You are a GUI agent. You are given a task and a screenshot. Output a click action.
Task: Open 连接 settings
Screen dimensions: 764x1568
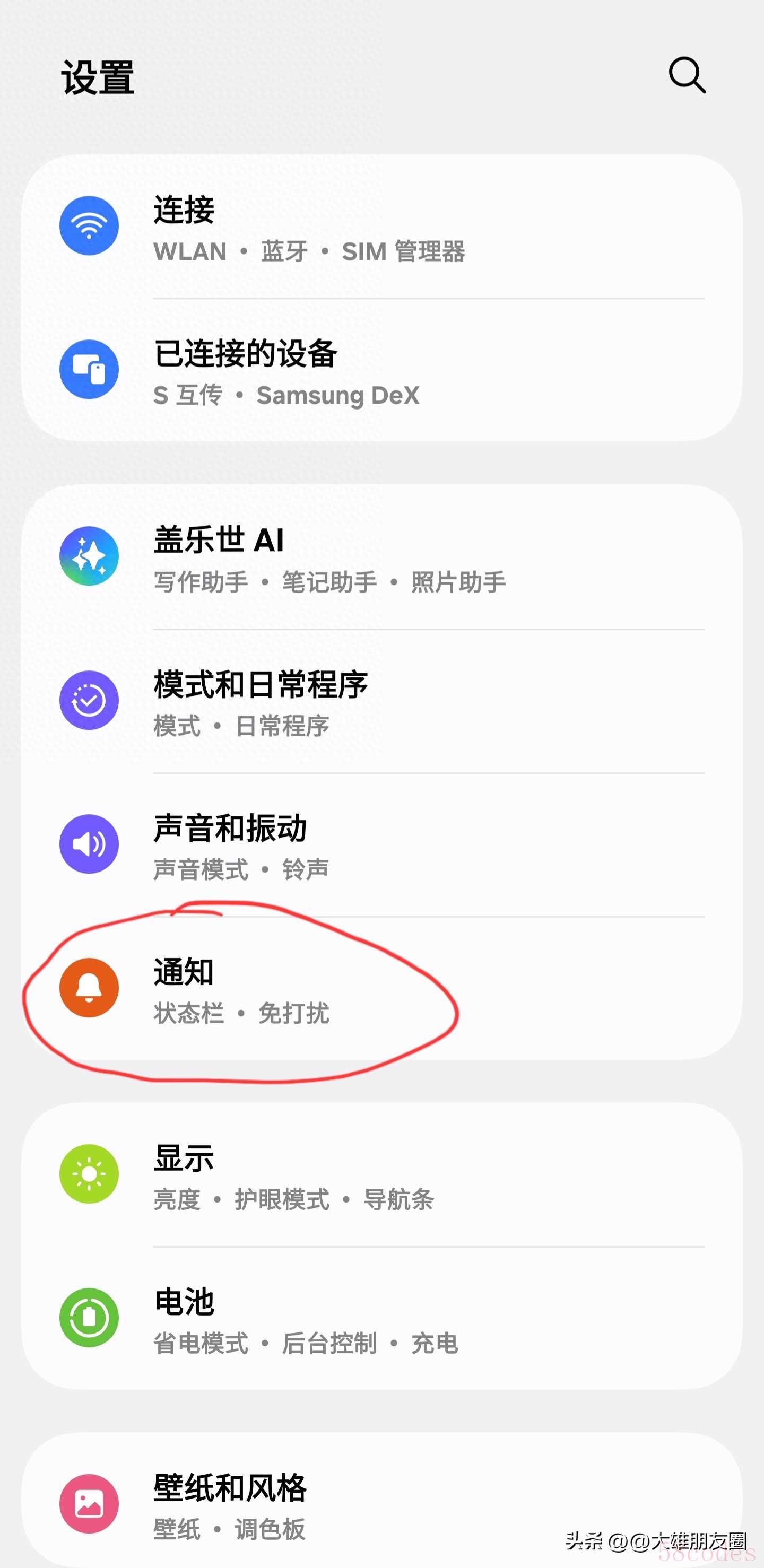coord(381,227)
